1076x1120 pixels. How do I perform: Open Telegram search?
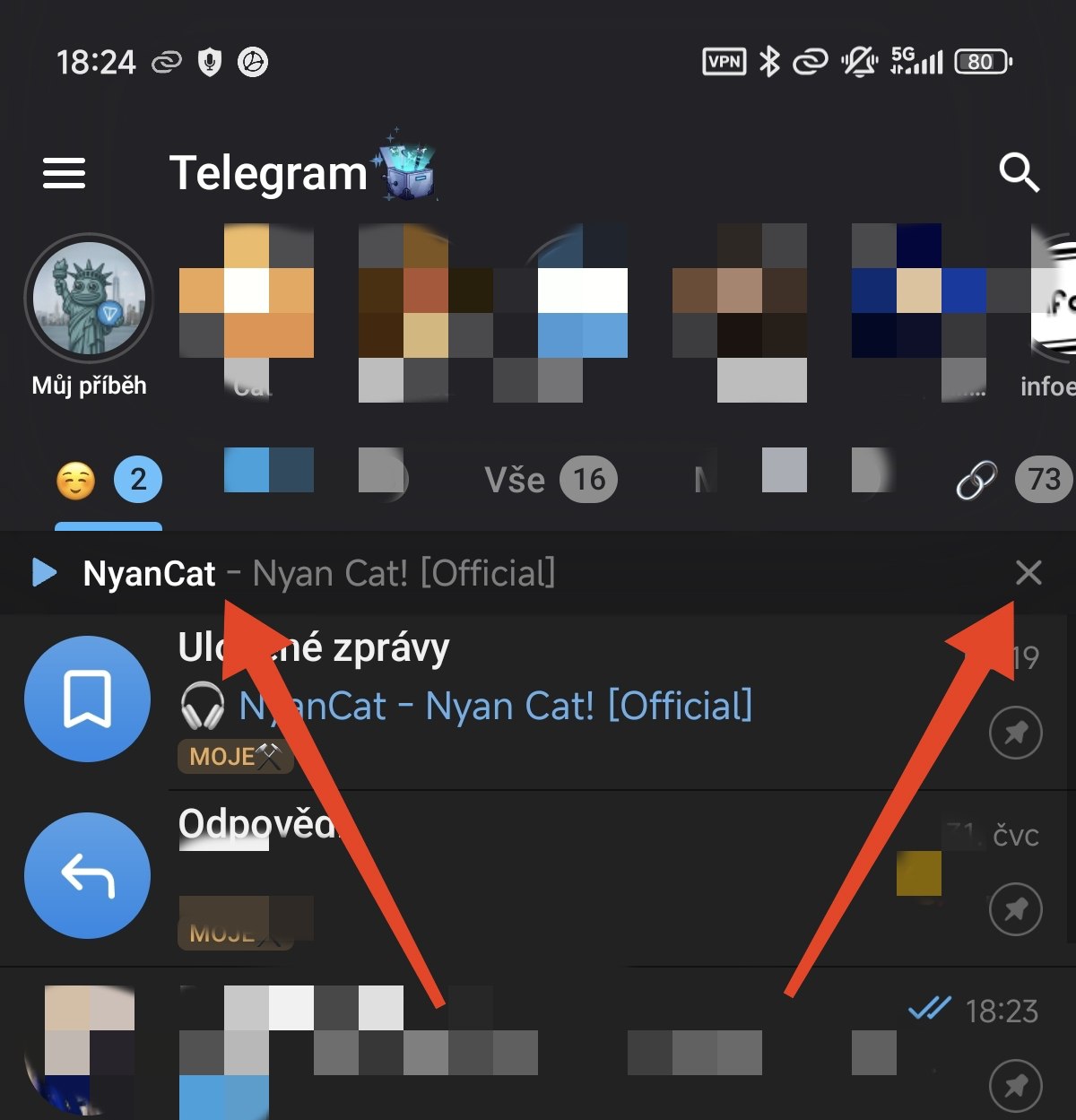pos(1019,173)
